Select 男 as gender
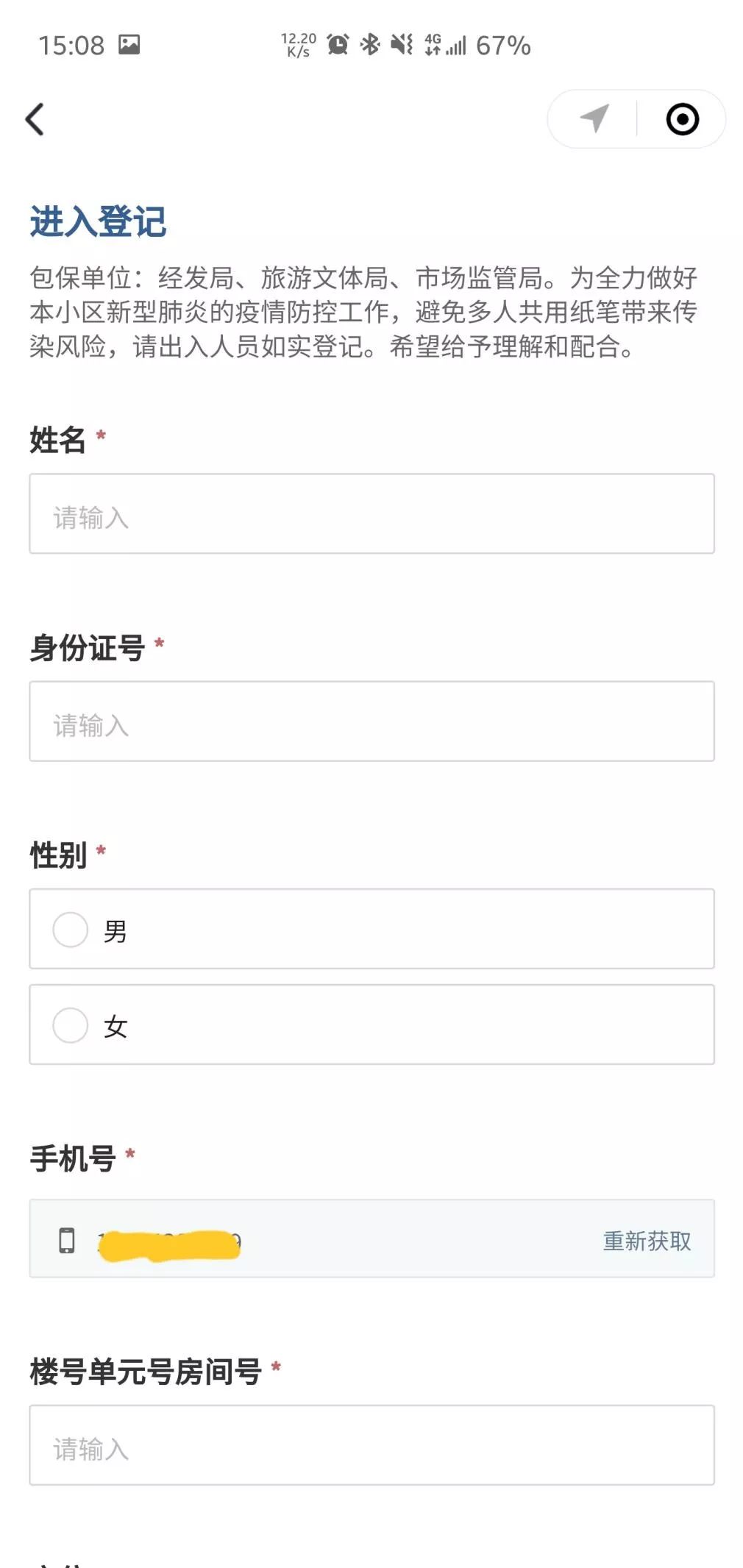The width and height of the screenshot is (743, 1568). (x=371, y=929)
